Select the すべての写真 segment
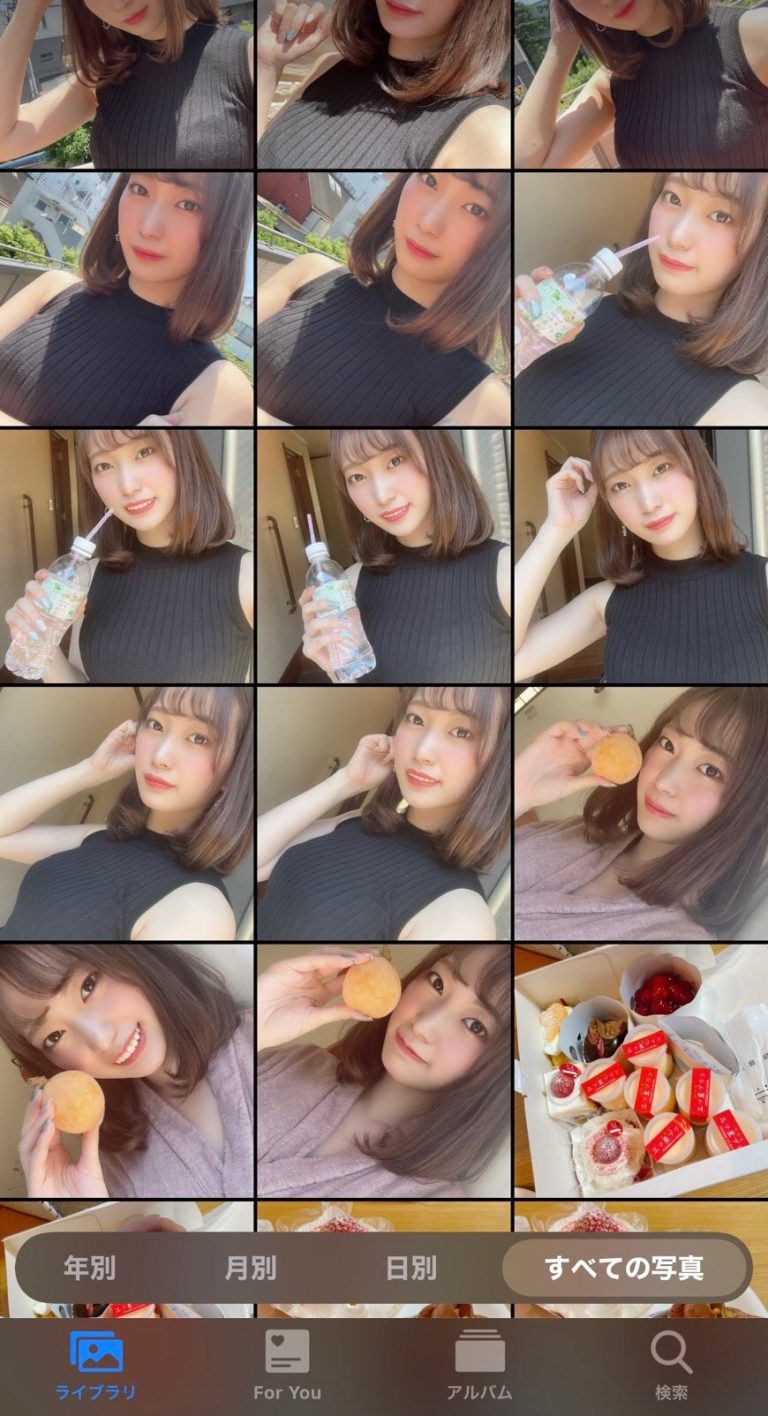The height and width of the screenshot is (1416, 768). click(x=625, y=1268)
